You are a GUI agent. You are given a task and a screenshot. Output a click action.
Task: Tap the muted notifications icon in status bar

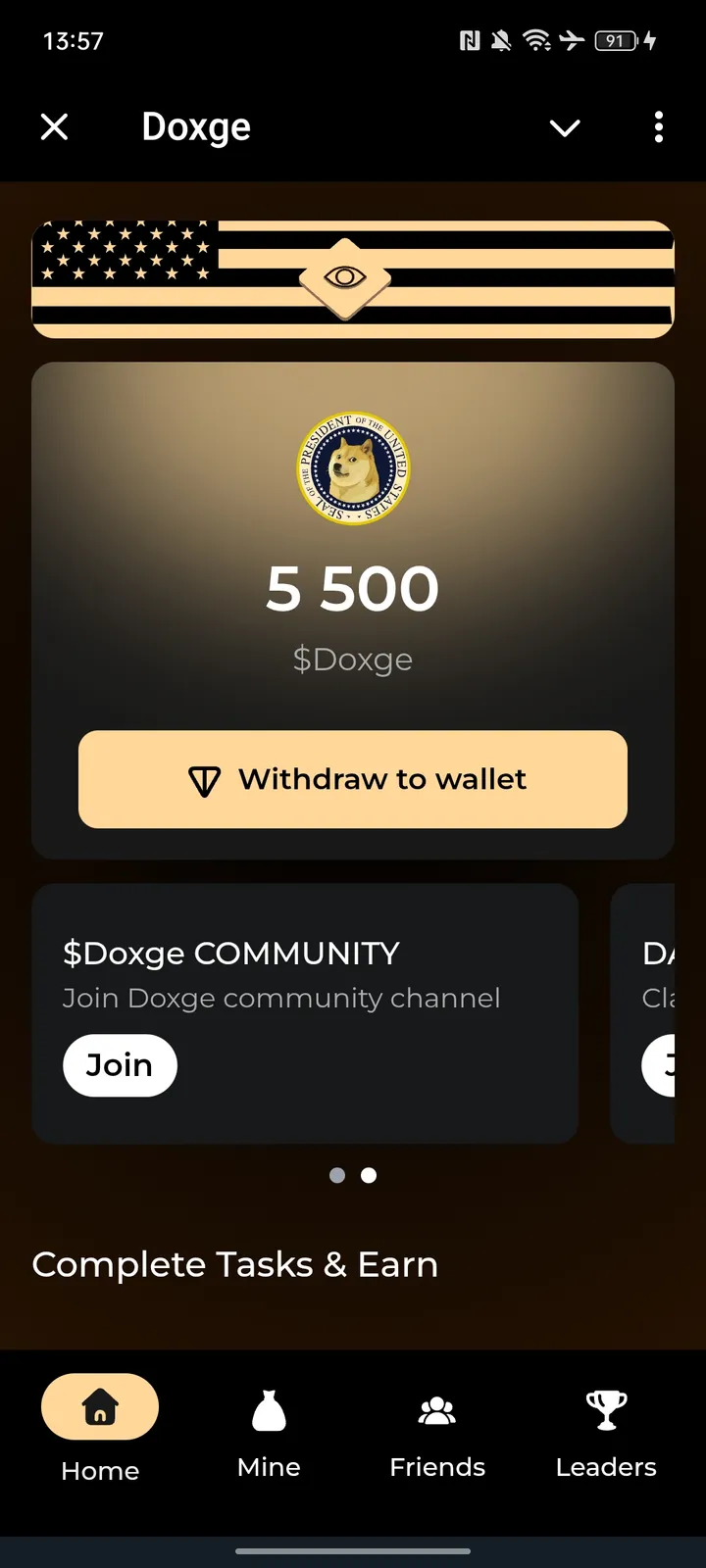(501, 40)
